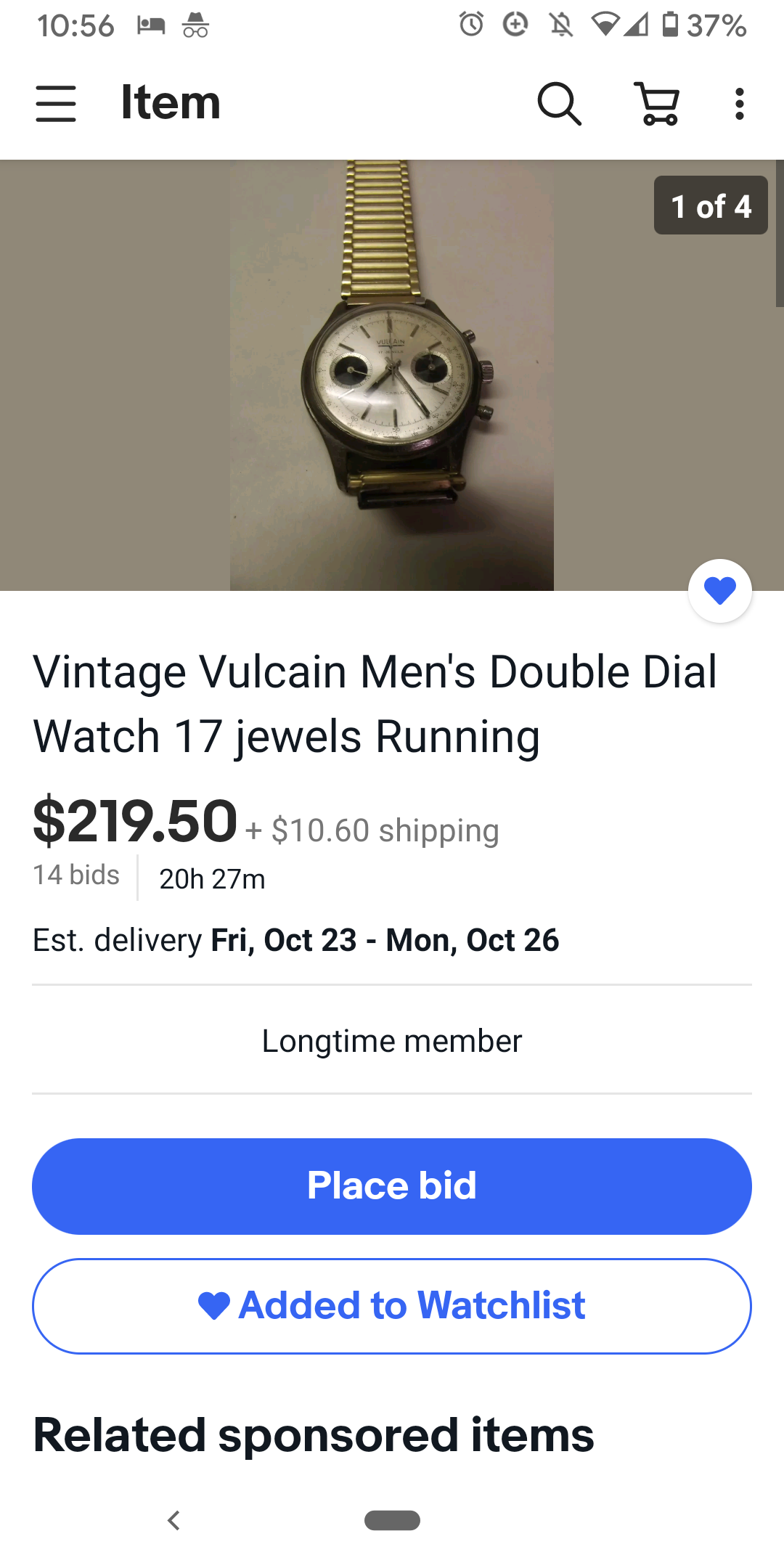Go back using system back arrow
The height and width of the screenshot is (1568, 784).
(x=173, y=1520)
